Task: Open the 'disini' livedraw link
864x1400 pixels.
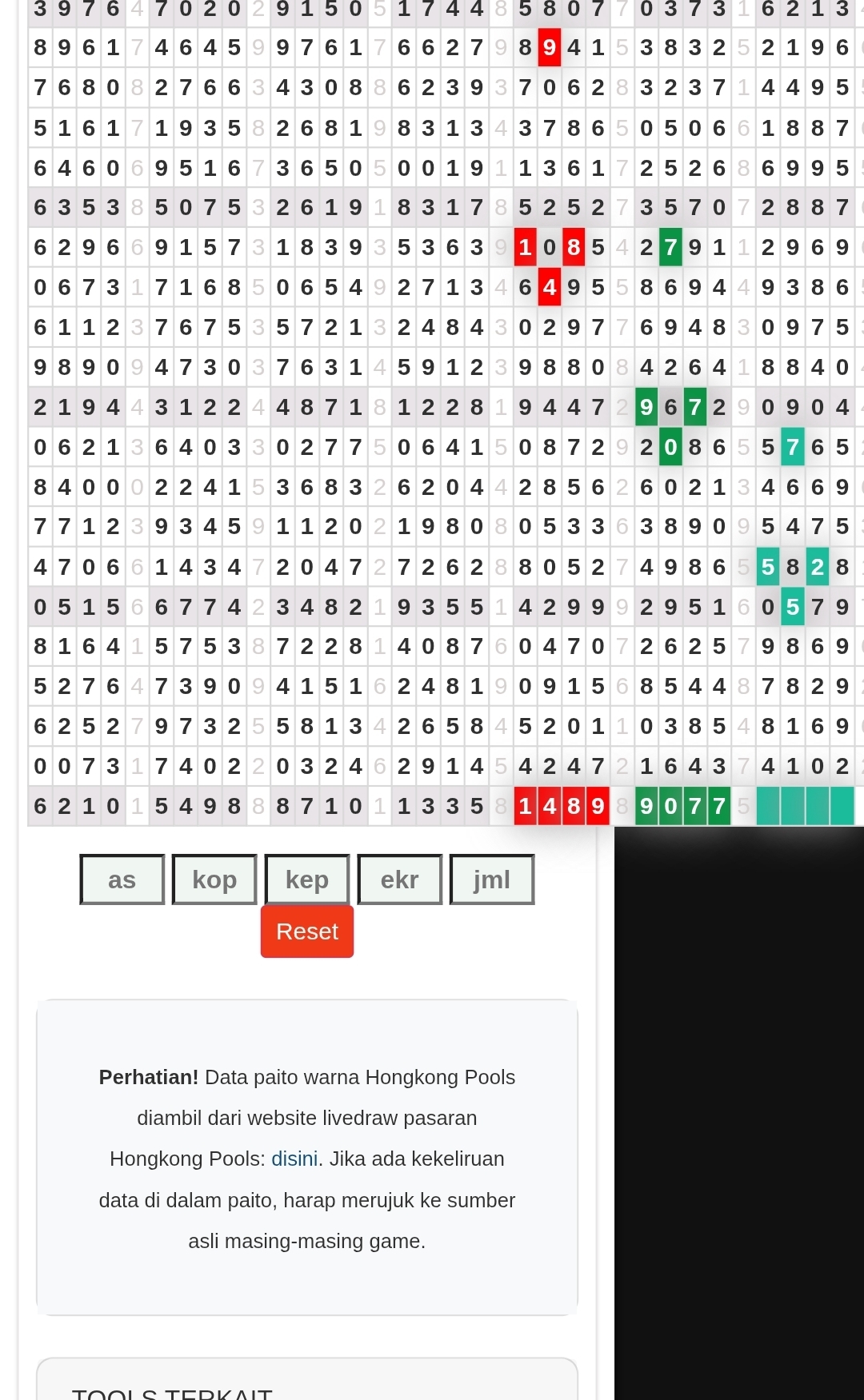Action: point(294,1159)
